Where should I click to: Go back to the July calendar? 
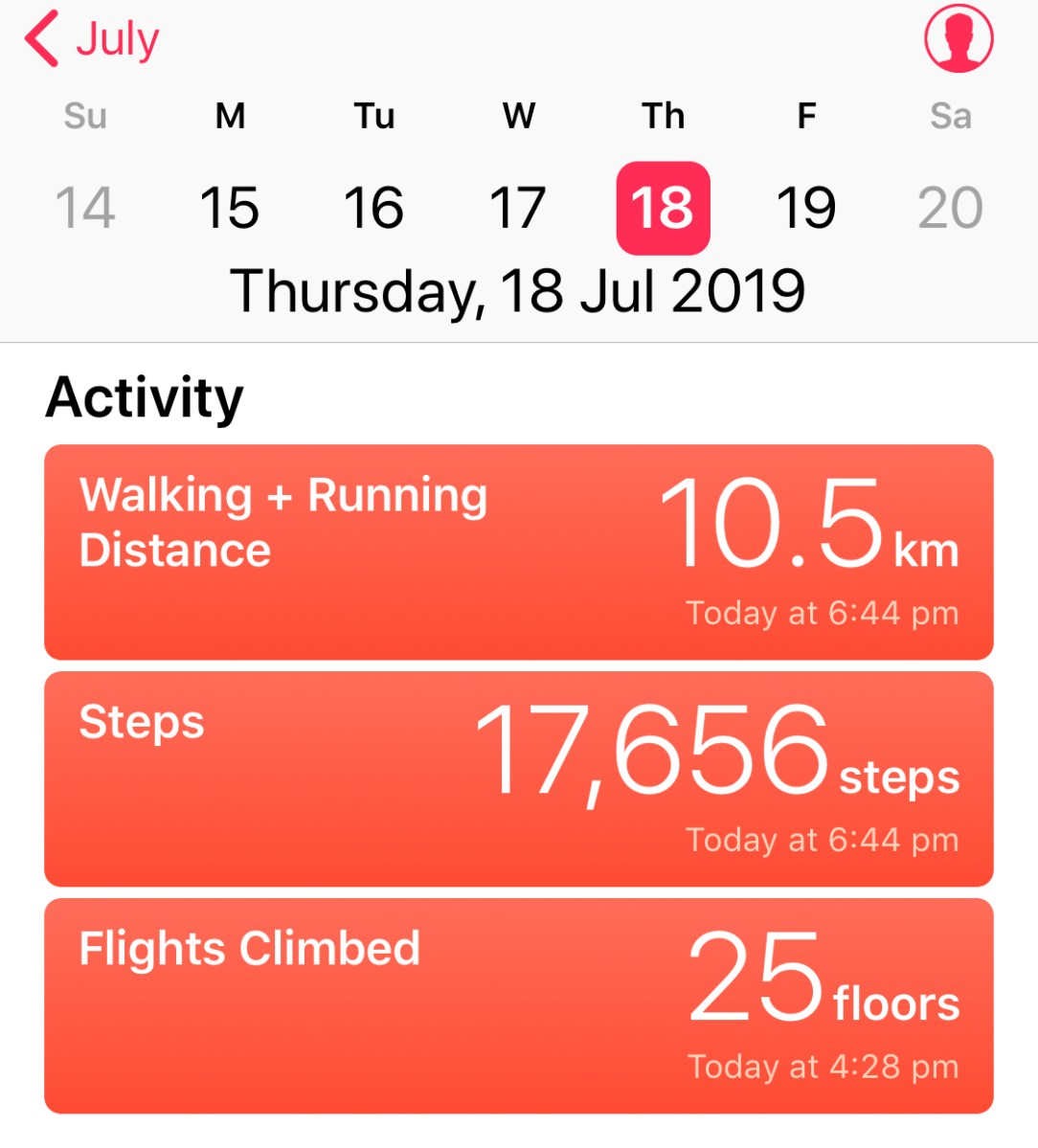pyautogui.click(x=92, y=39)
